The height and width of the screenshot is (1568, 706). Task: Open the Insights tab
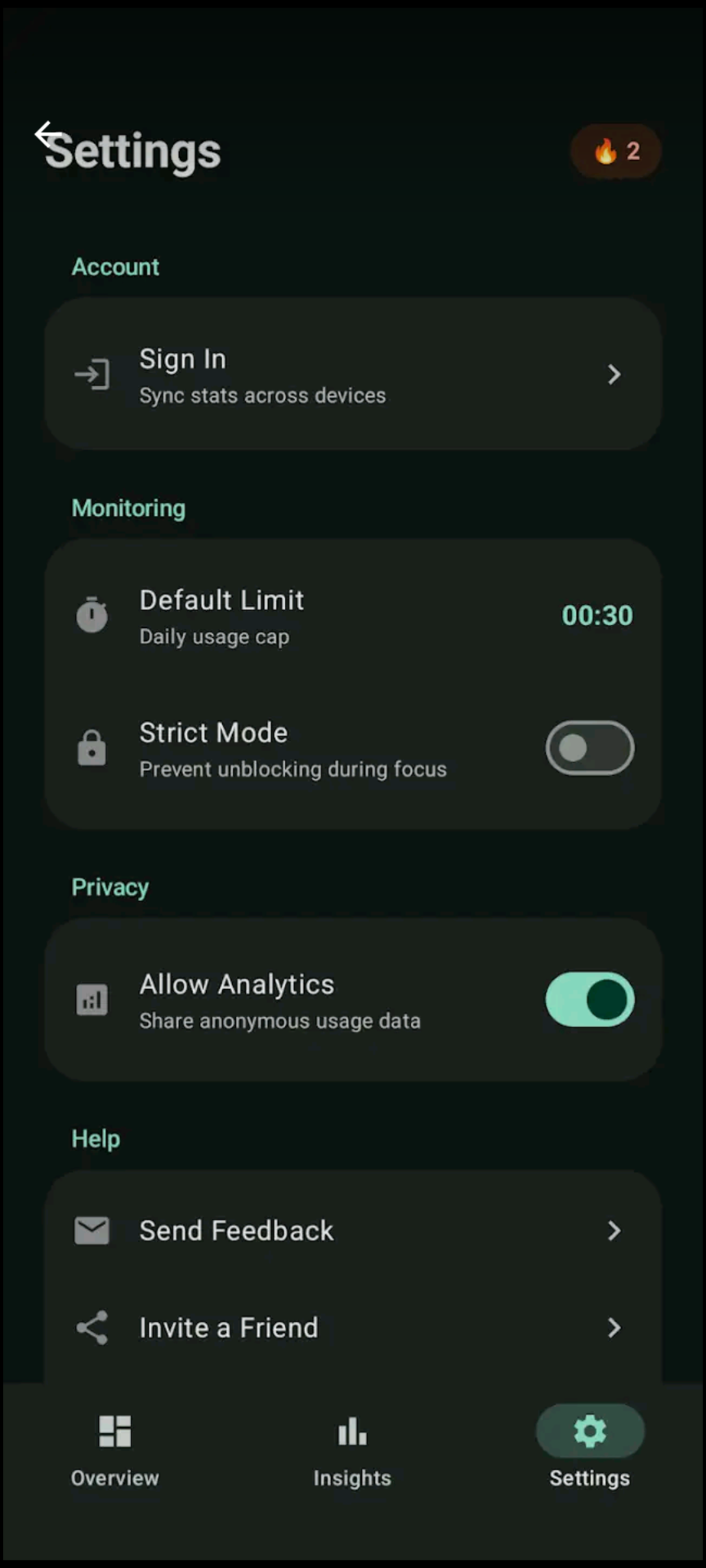pos(351,1450)
